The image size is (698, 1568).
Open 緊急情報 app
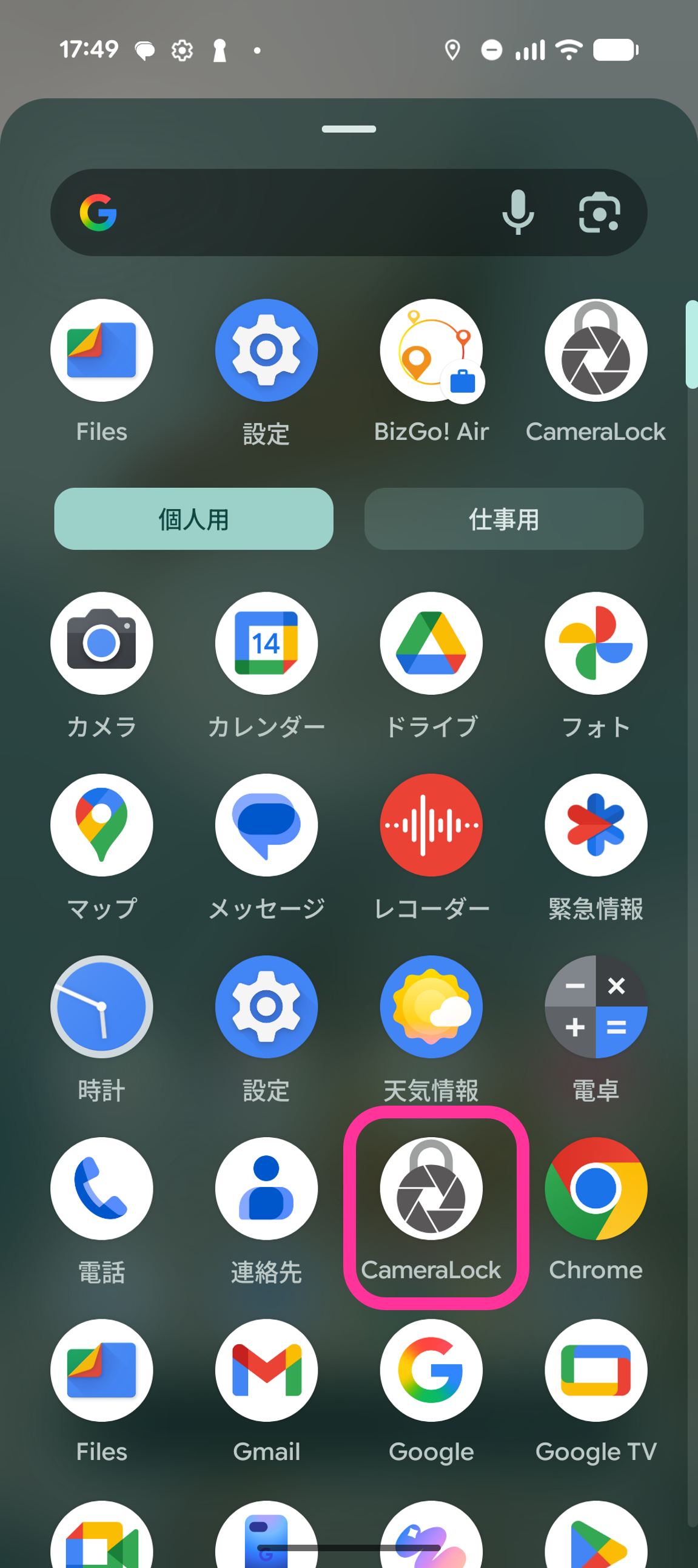[596, 825]
